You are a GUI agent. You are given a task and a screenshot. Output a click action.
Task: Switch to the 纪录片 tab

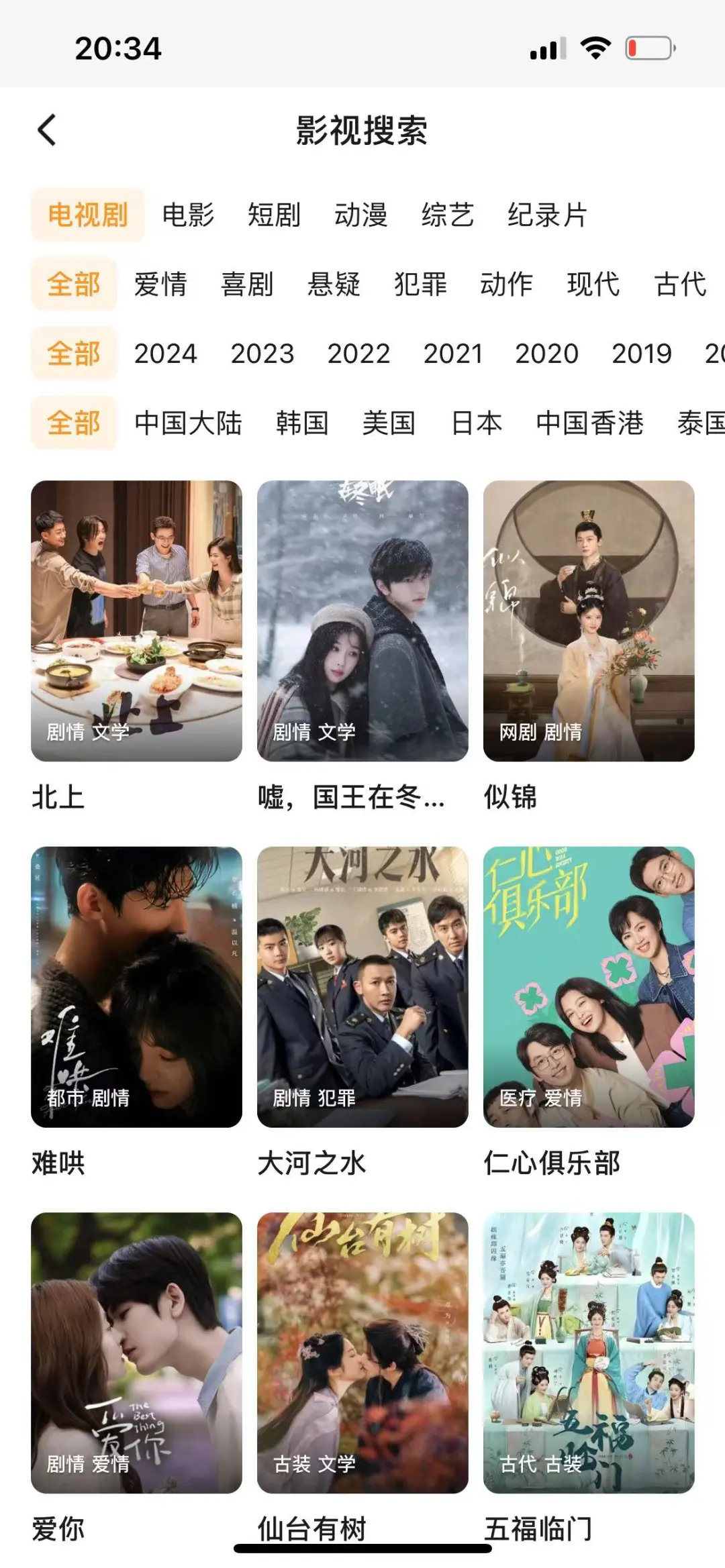pyautogui.click(x=547, y=215)
